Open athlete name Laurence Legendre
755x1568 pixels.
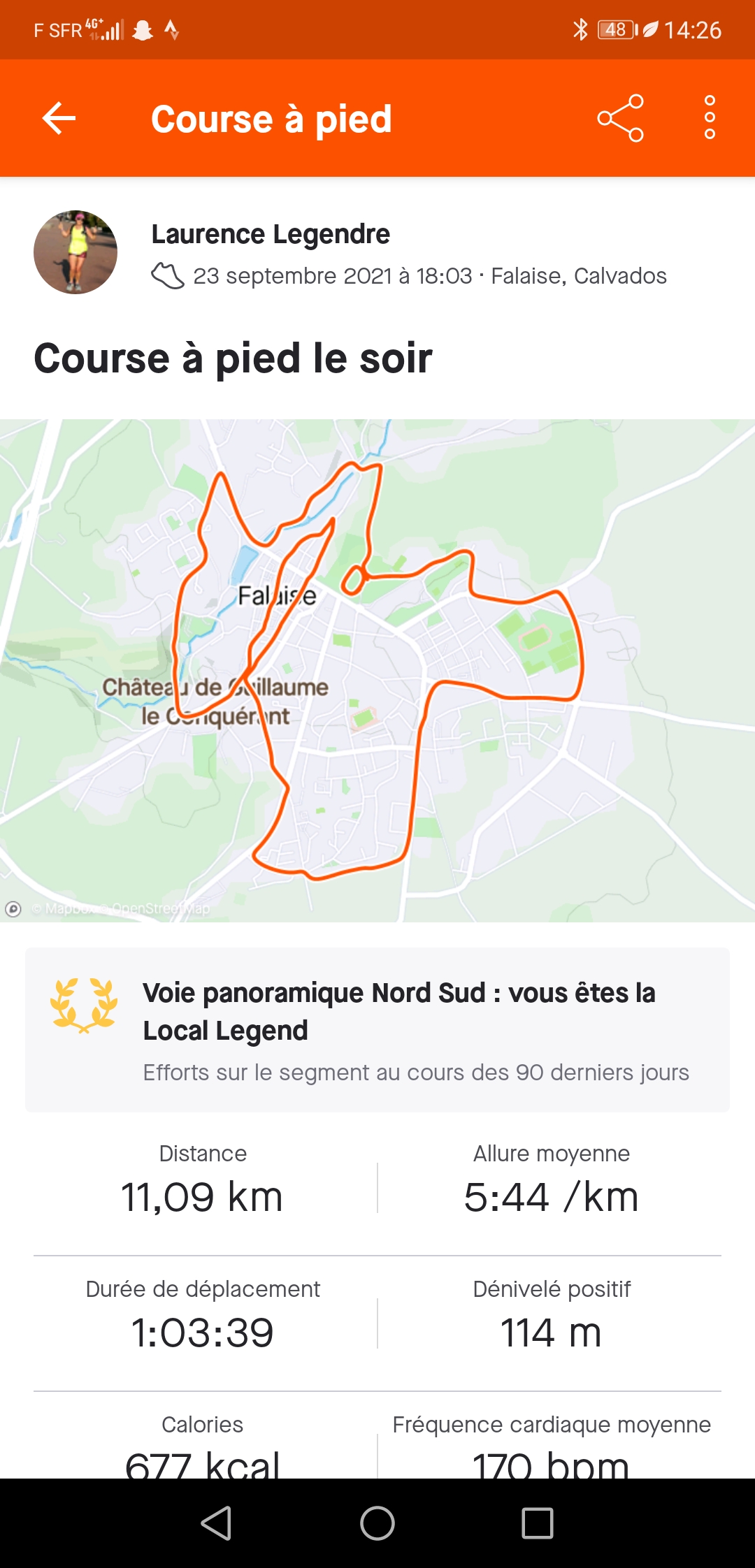click(271, 234)
